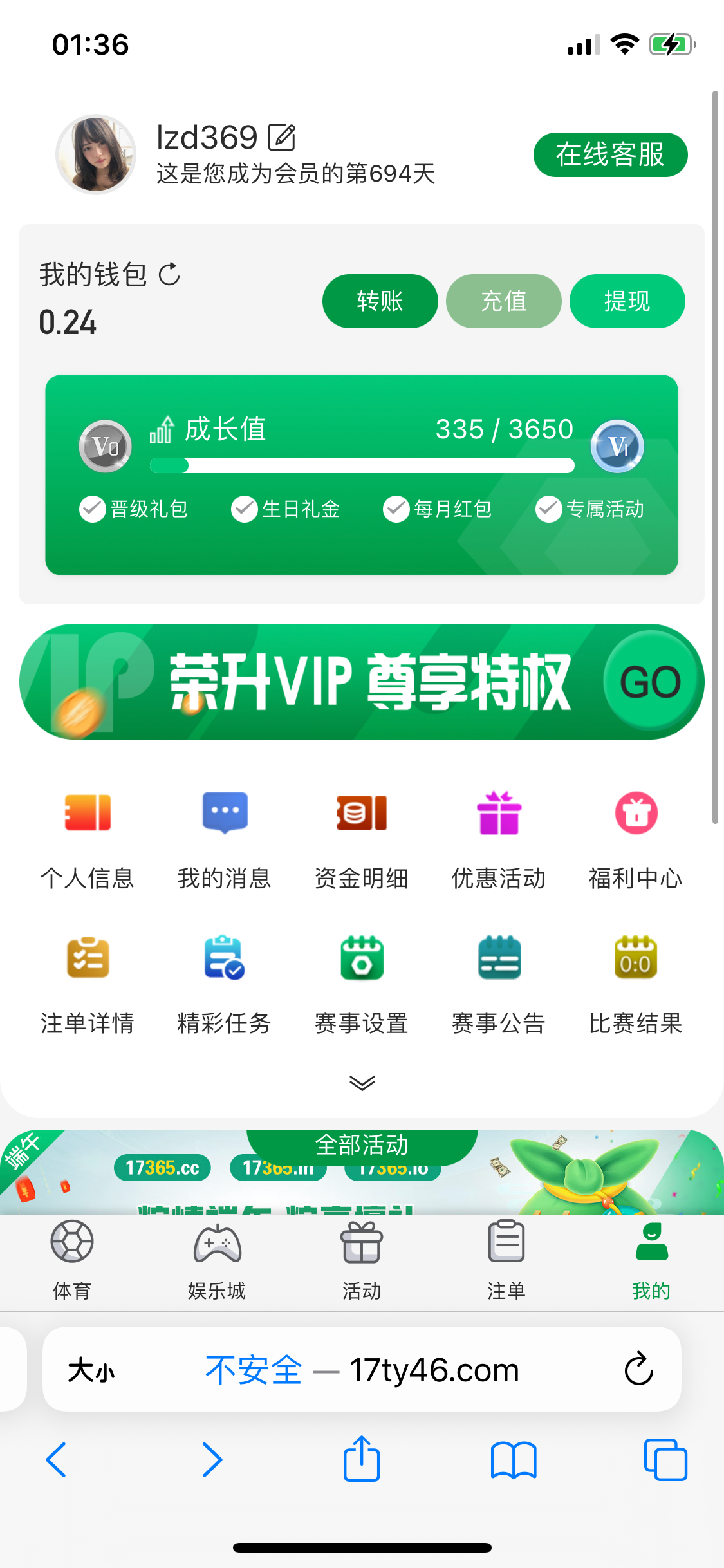Tap the 提现 withdraw button
The width and height of the screenshot is (724, 1568).
(627, 301)
